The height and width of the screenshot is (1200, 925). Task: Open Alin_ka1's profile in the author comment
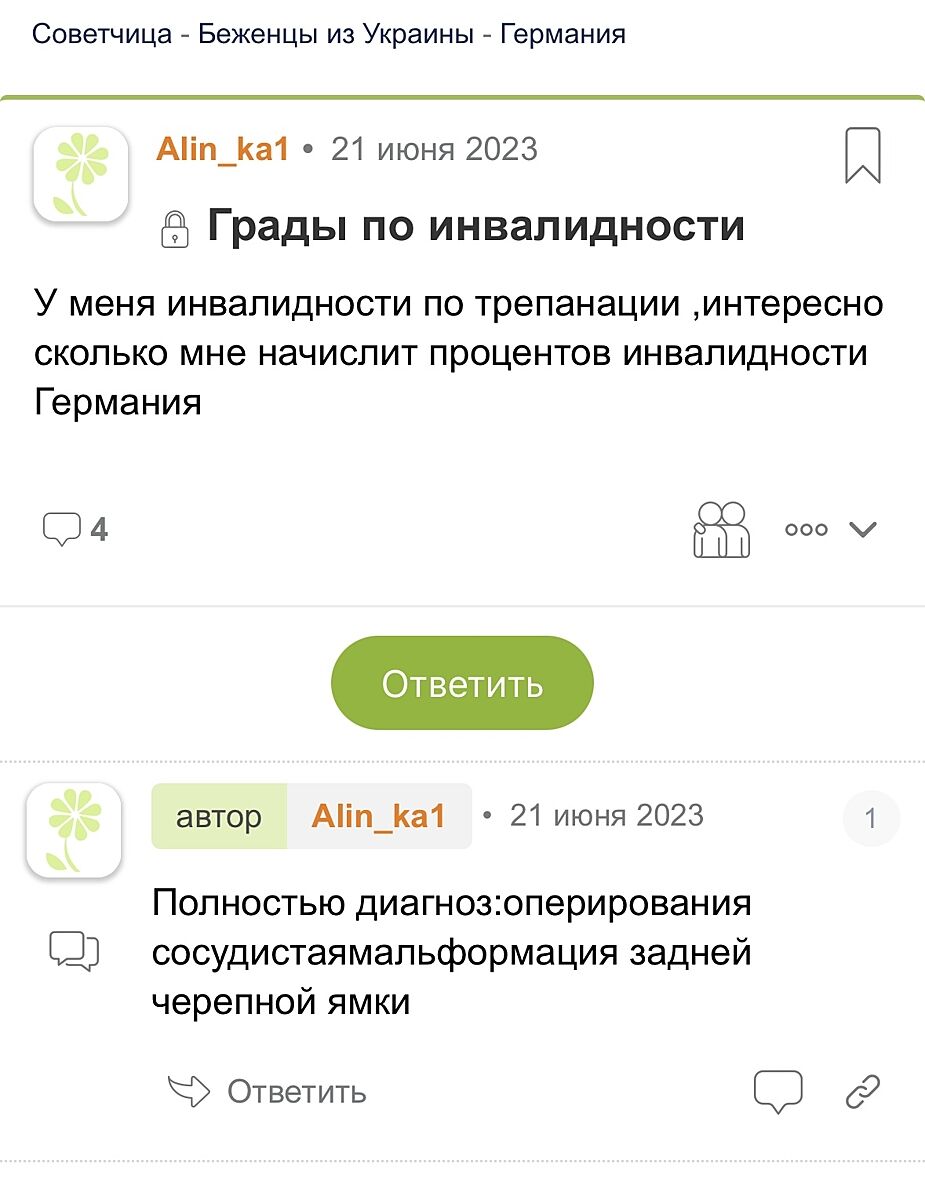[378, 816]
